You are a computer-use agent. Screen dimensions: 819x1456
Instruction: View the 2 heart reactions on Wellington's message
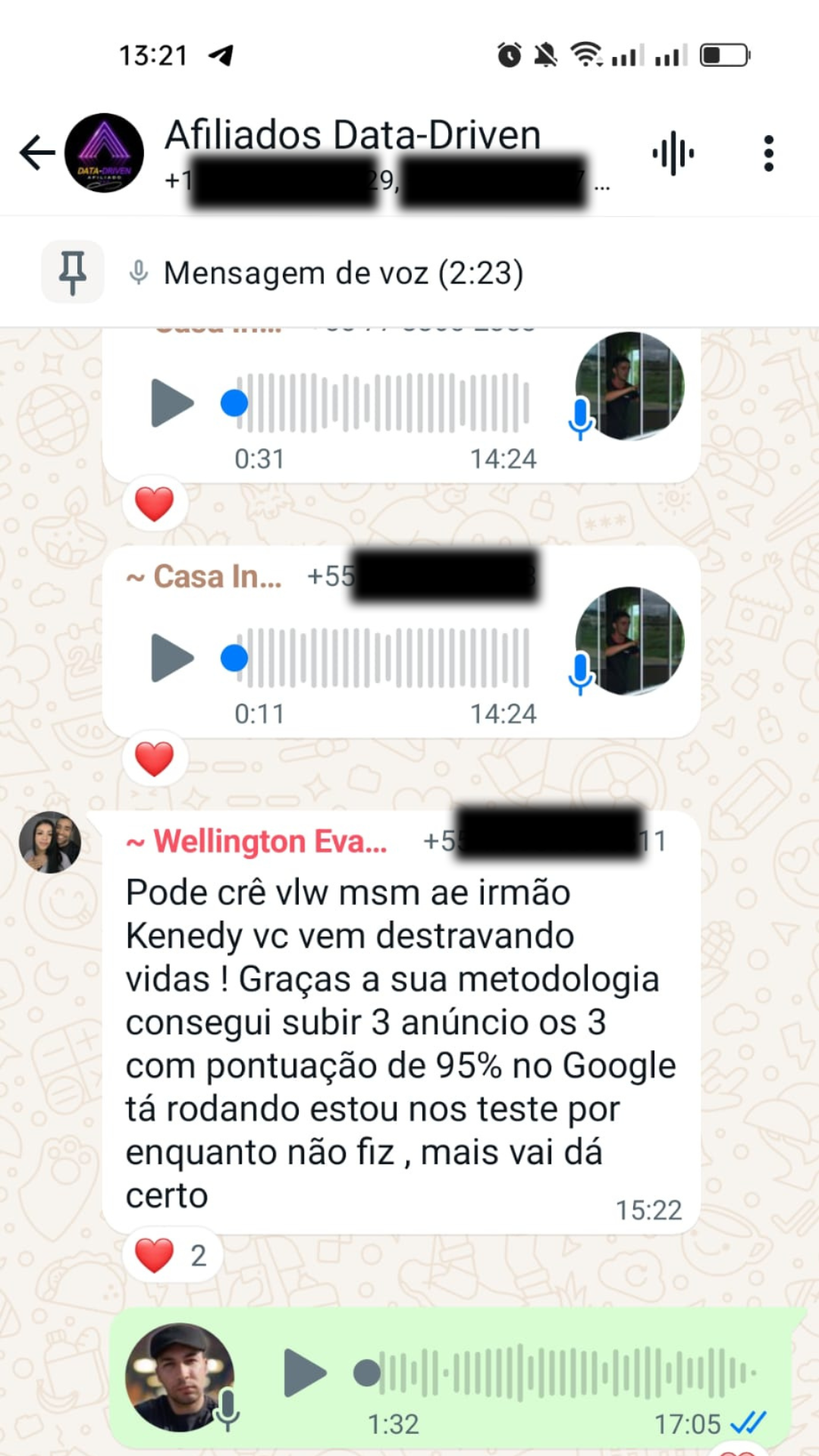[172, 1255]
